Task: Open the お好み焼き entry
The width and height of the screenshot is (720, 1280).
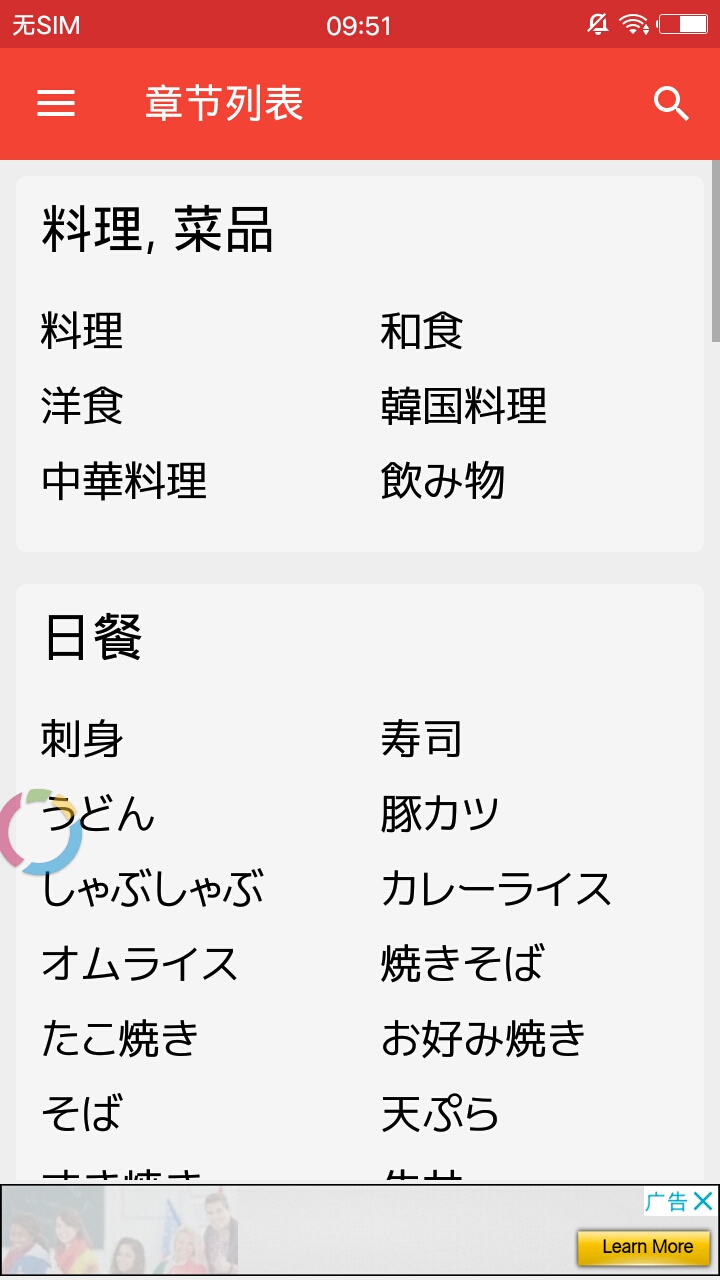Action: (483, 1039)
